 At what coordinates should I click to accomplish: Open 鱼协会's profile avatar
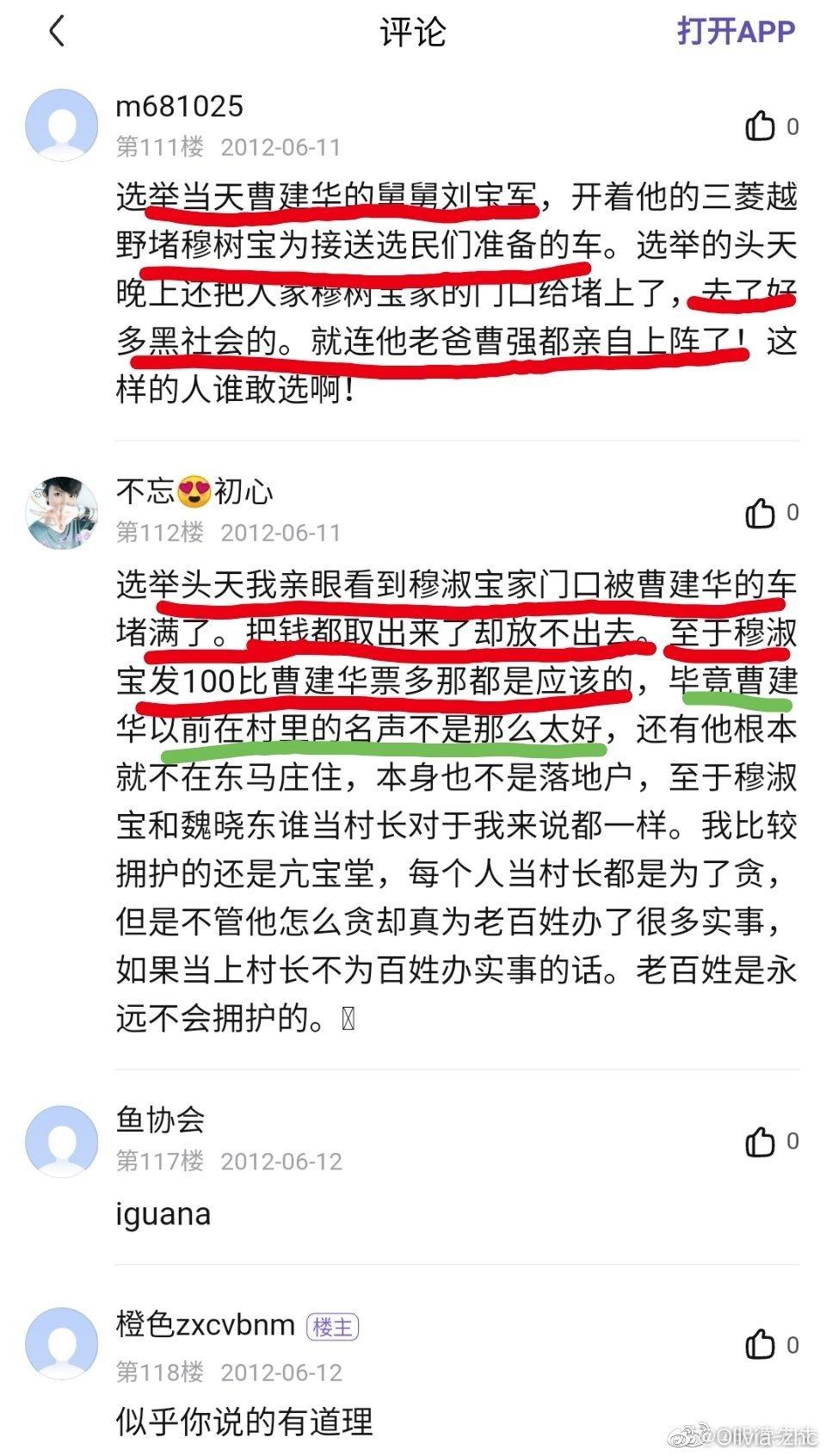coord(62,1141)
